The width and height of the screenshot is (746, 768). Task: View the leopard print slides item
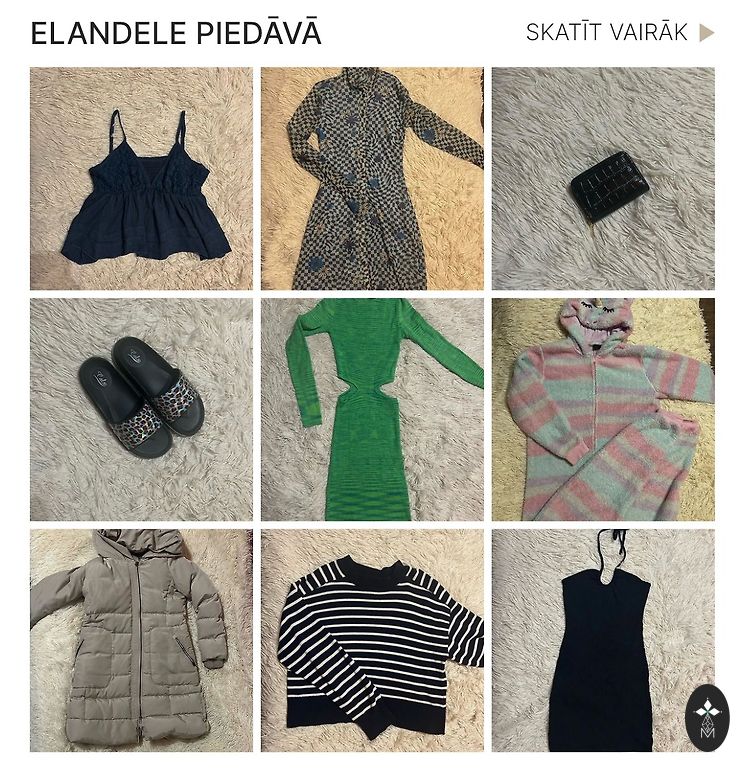[x=141, y=409]
